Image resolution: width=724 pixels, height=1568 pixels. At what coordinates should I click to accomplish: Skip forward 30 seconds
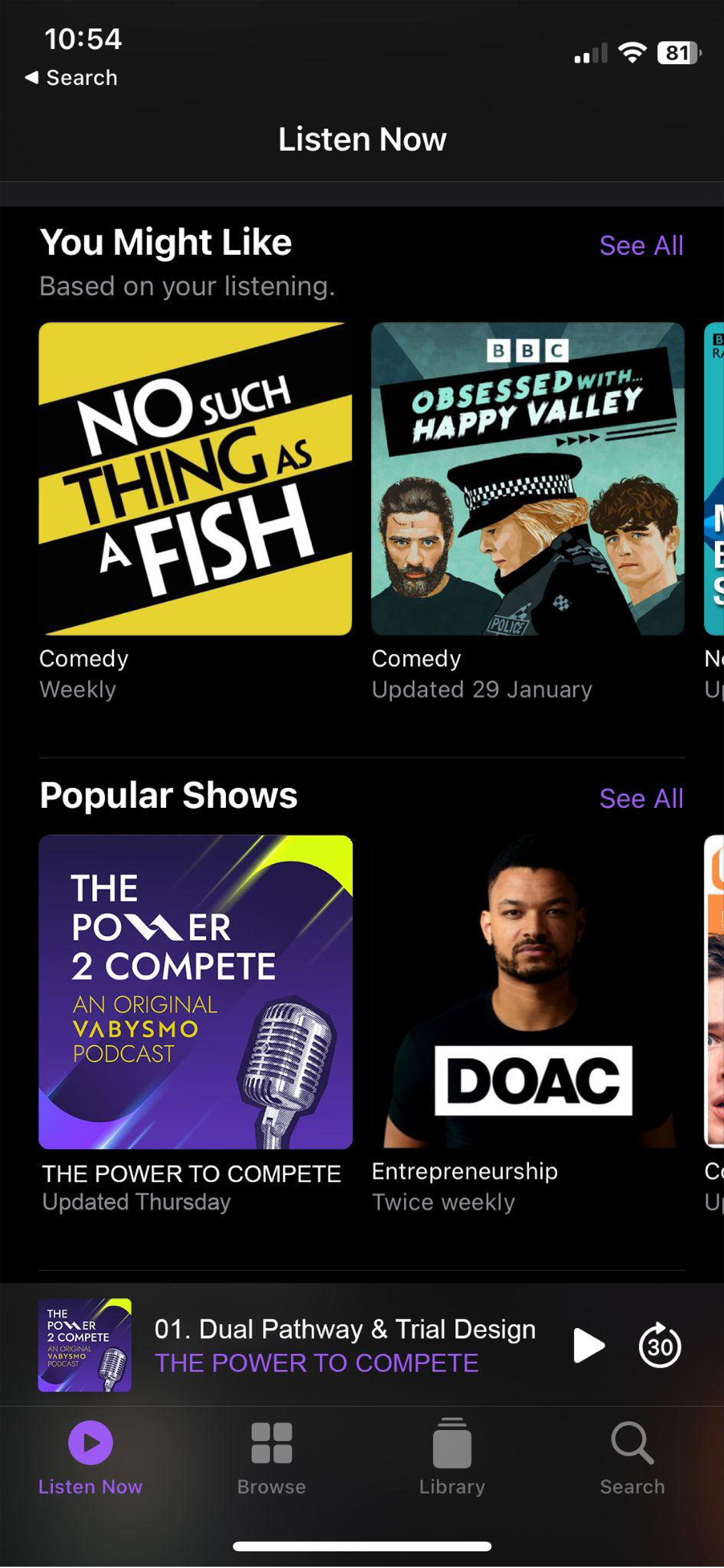coord(659,1344)
